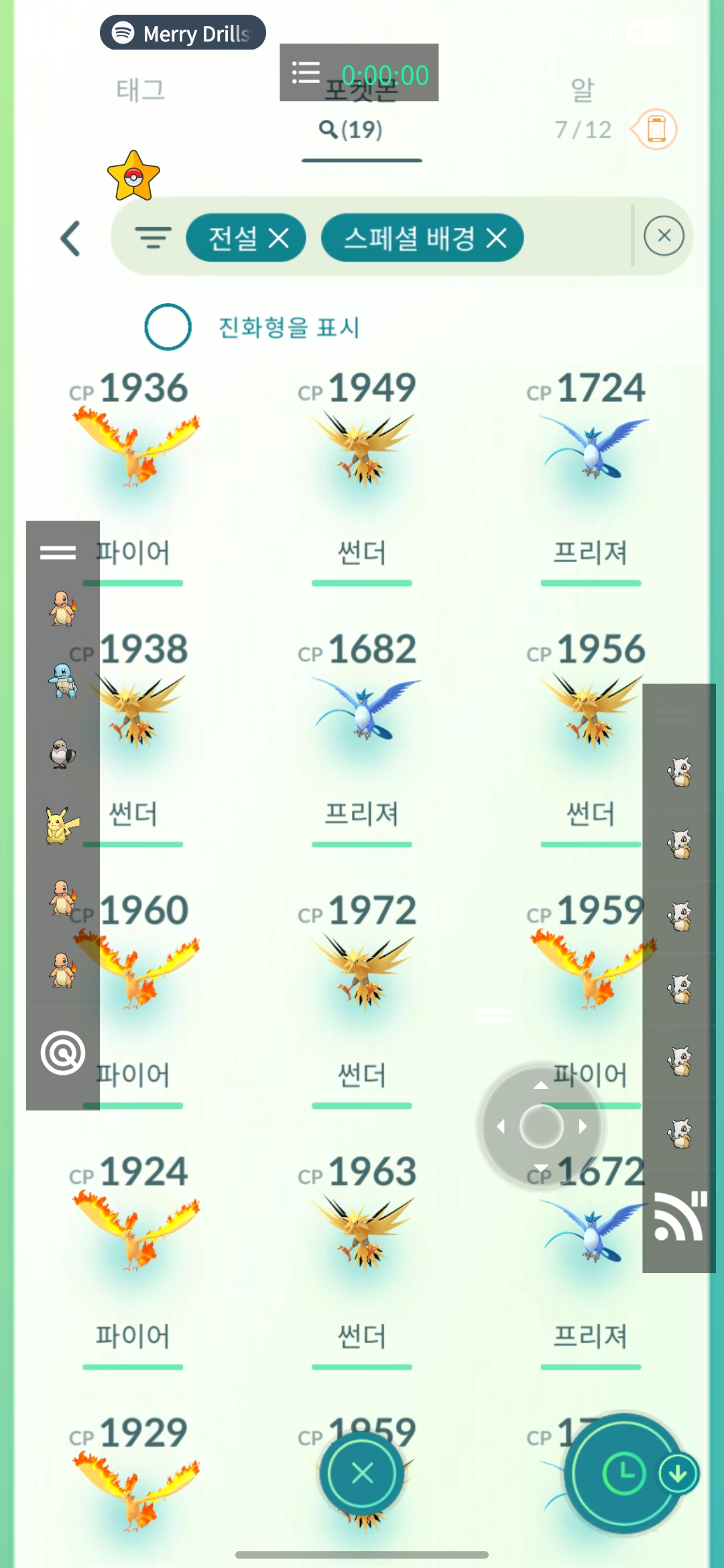Go back with the left arrow
Image resolution: width=724 pixels, height=1568 pixels.
(71, 239)
